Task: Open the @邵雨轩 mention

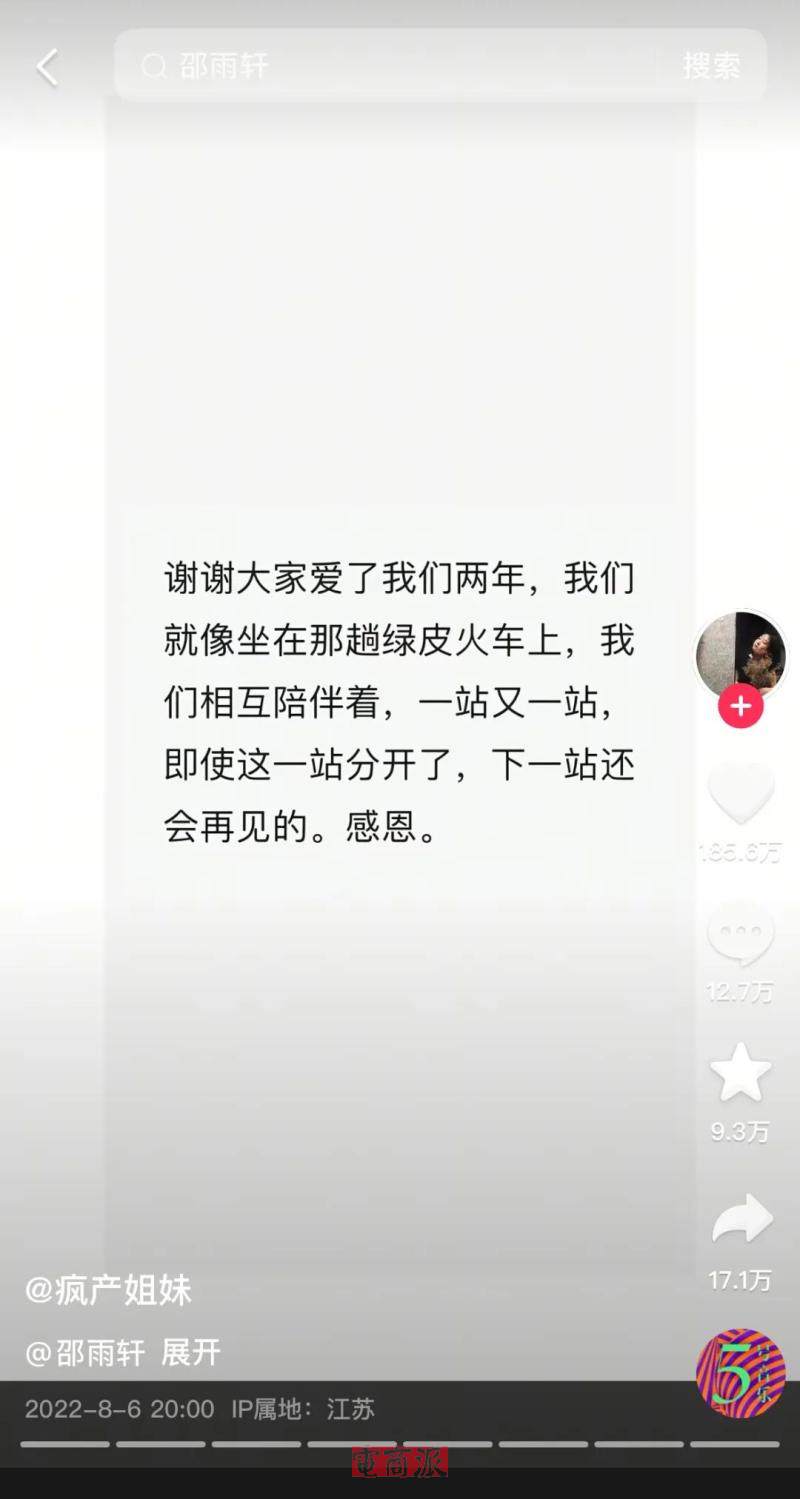Action: [85, 1353]
